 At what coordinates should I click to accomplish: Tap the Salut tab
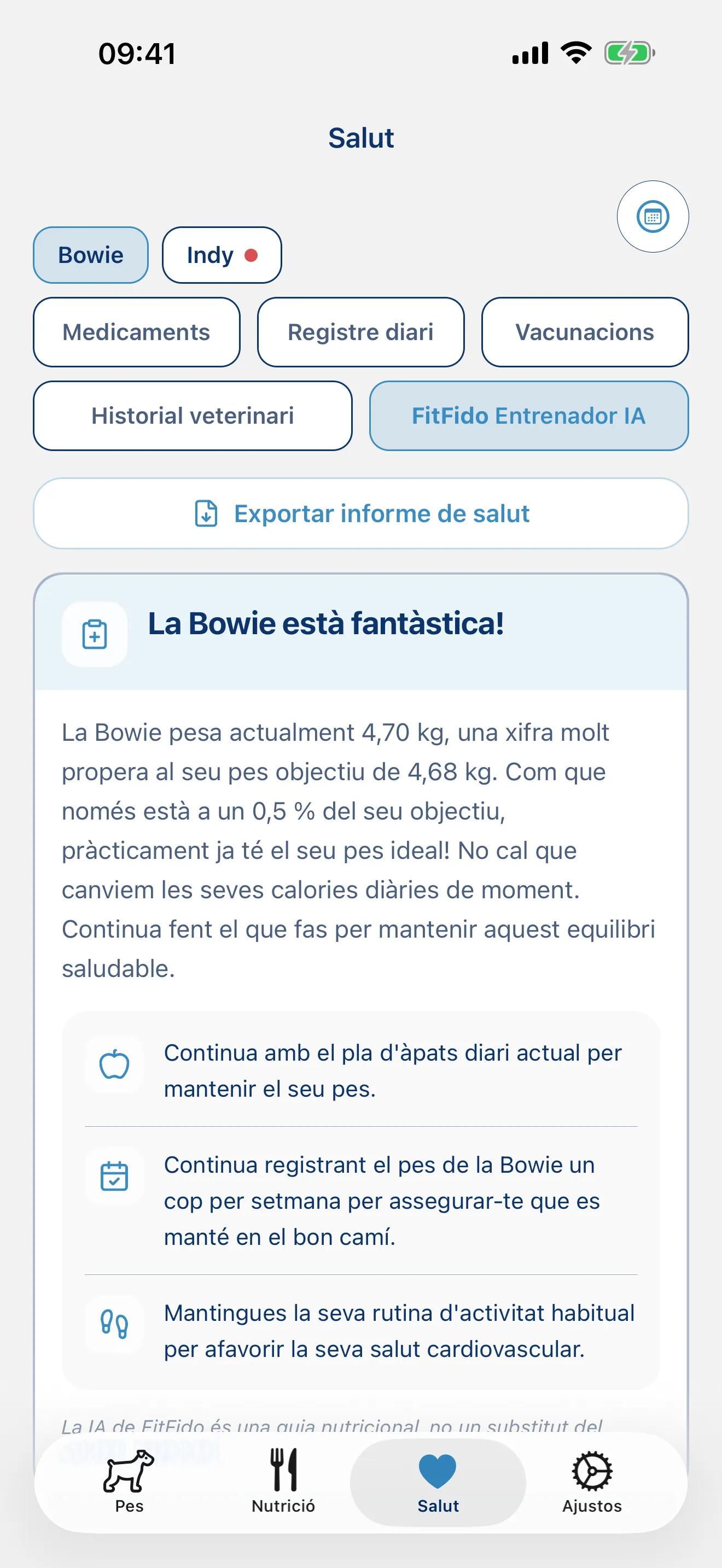click(x=438, y=1482)
